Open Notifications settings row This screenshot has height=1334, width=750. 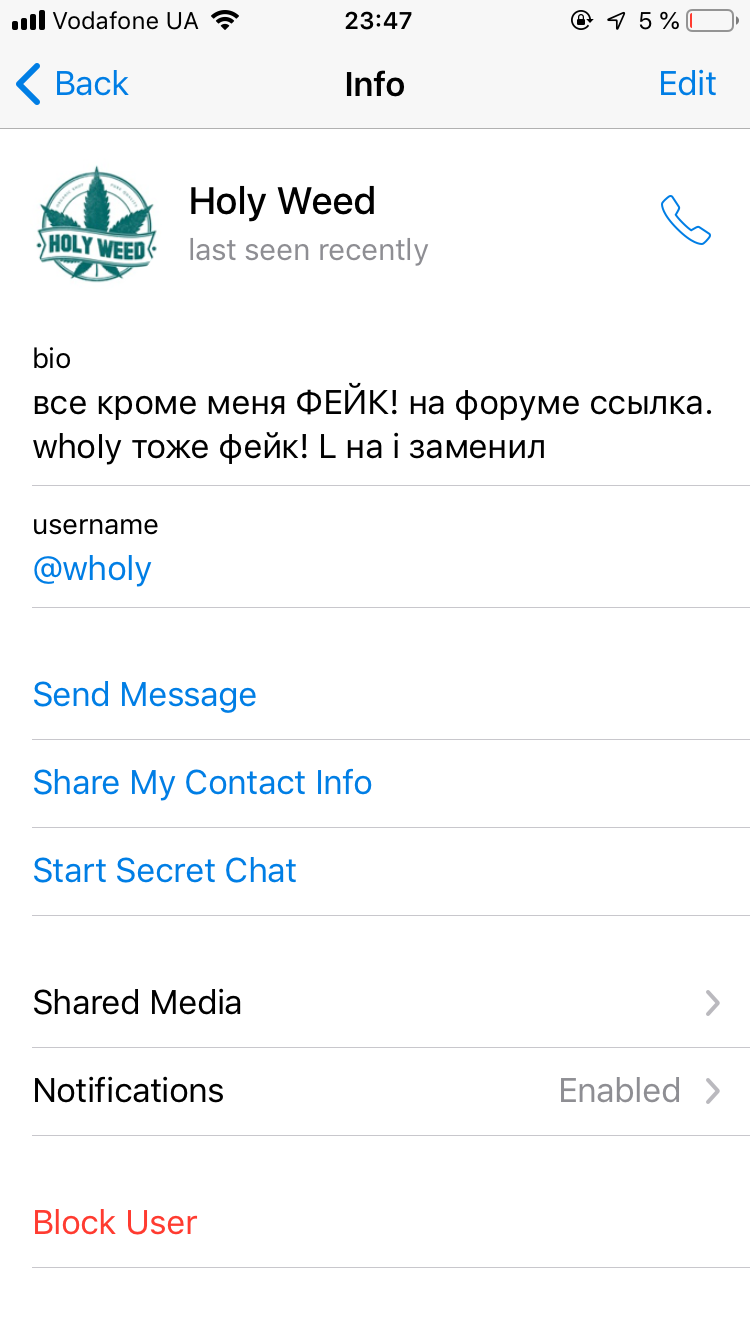(x=375, y=1091)
